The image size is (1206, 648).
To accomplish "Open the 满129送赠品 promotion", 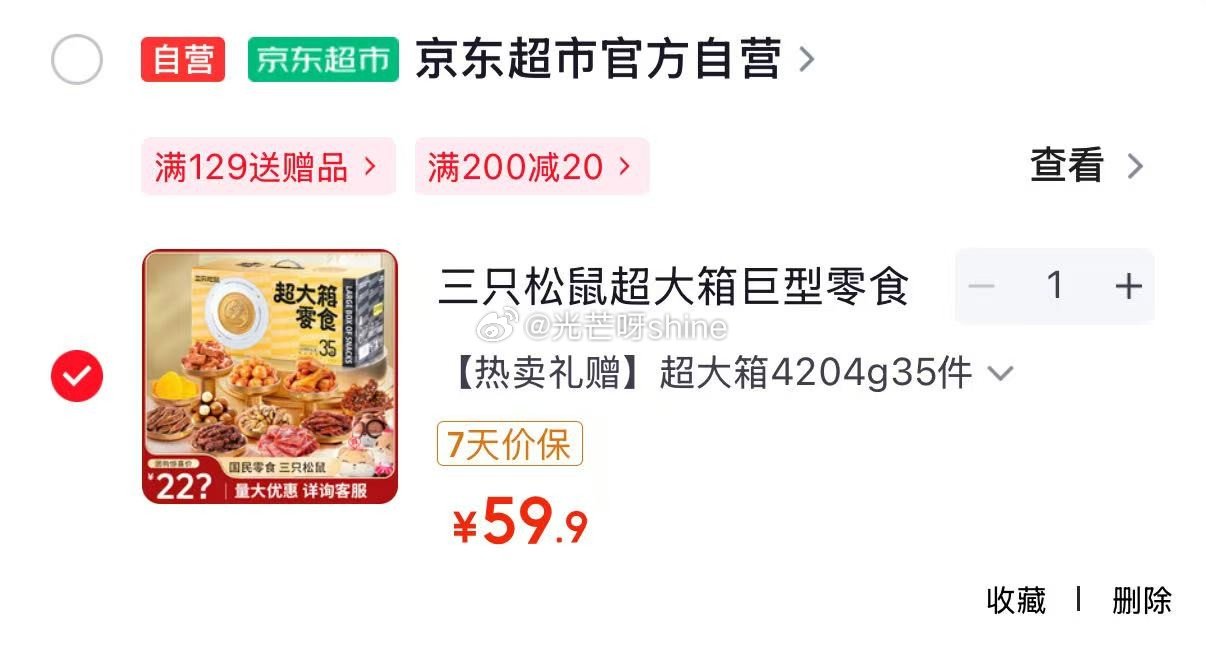I will (267, 167).
